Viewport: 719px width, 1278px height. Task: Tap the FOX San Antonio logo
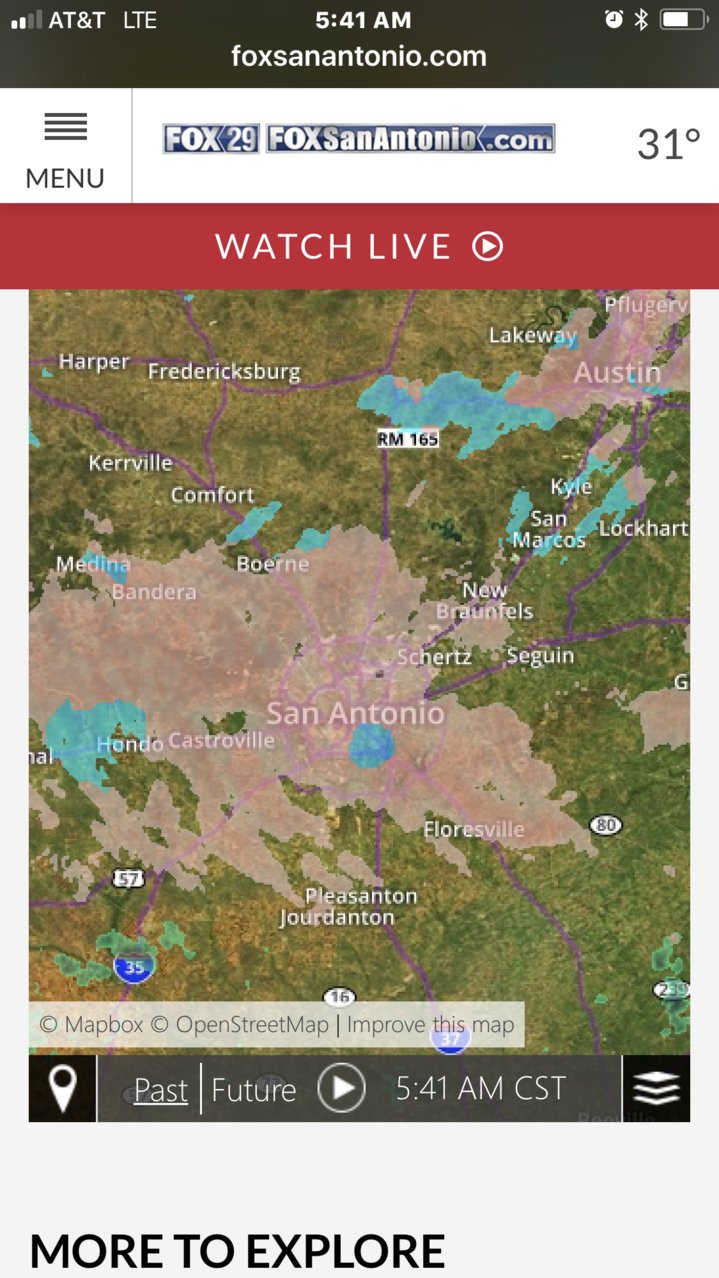tap(359, 139)
